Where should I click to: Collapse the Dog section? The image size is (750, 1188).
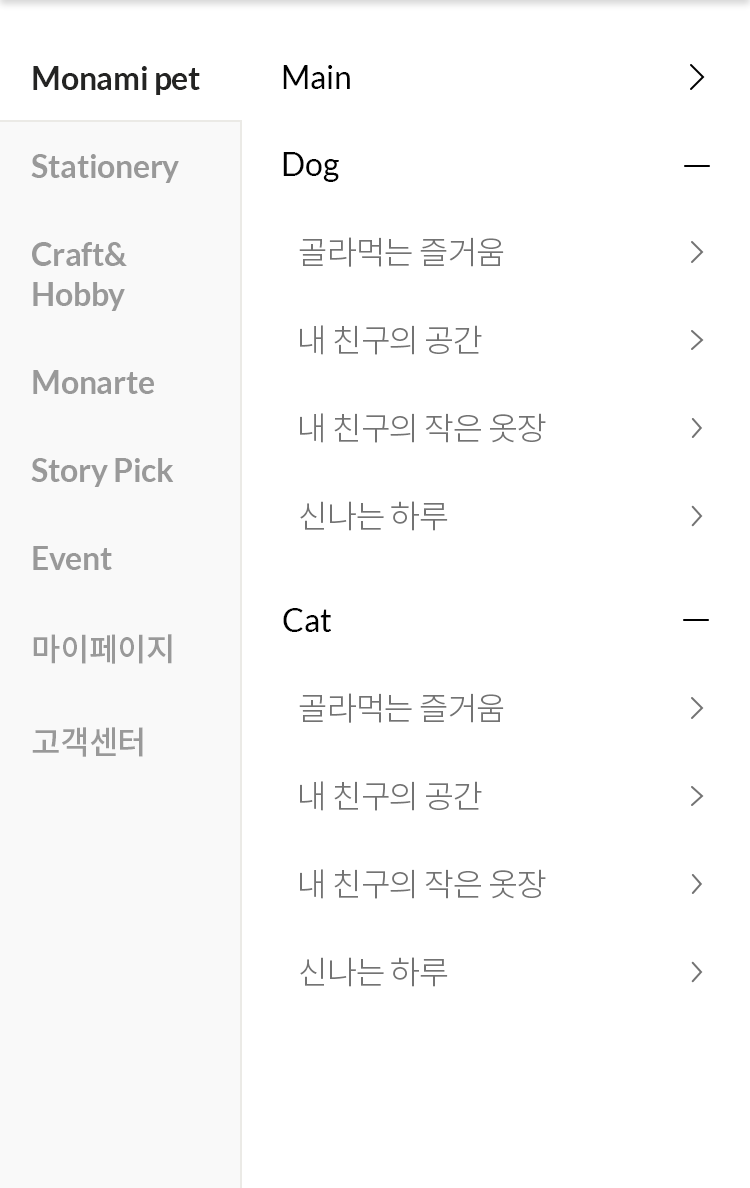click(x=696, y=165)
